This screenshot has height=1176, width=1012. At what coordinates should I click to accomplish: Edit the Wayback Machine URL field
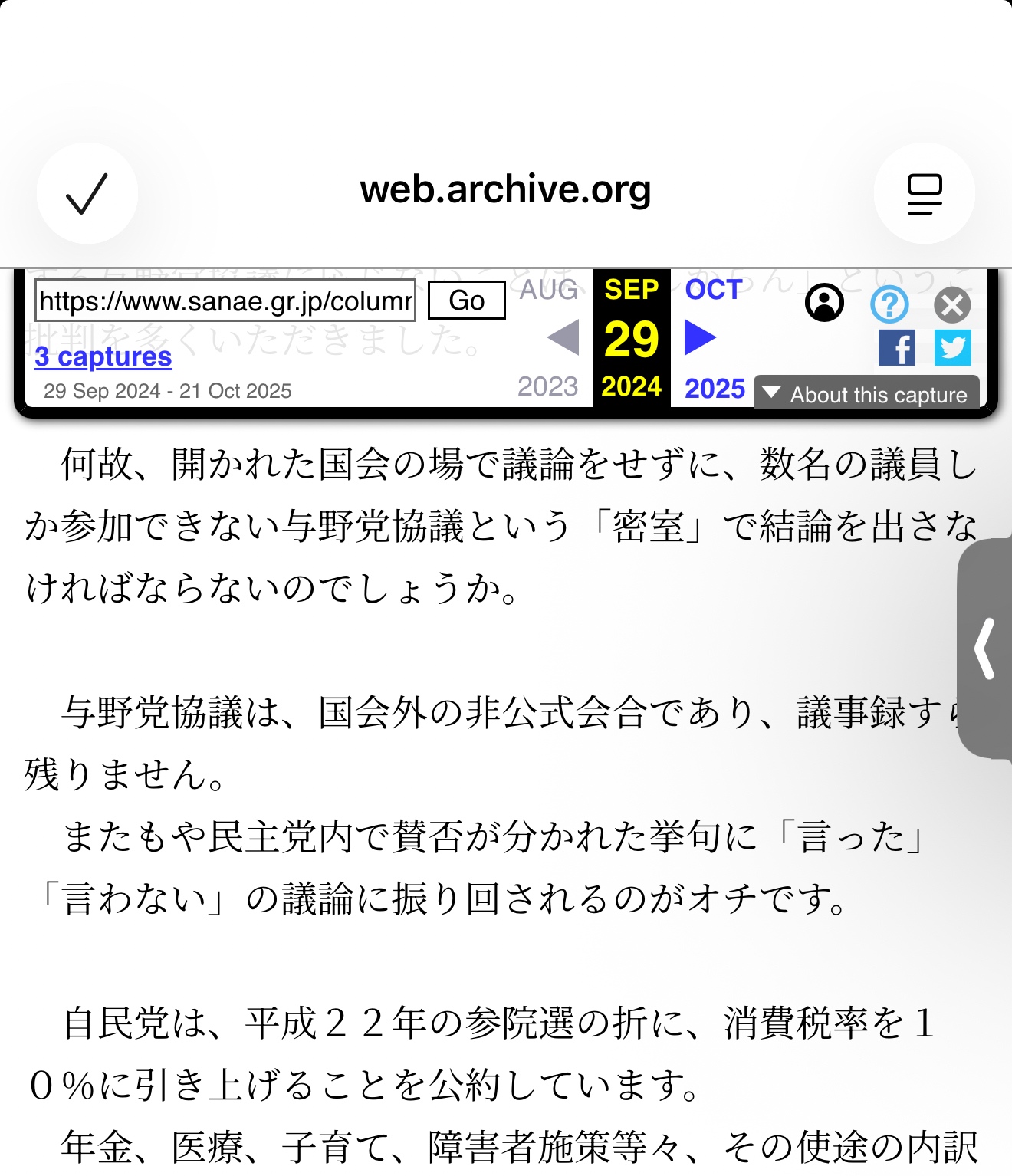click(x=225, y=301)
